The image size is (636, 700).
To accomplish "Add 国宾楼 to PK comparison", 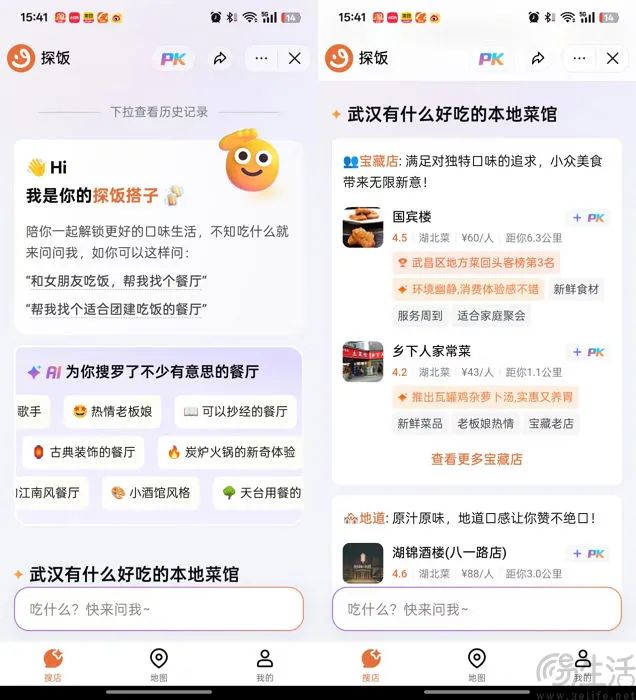I will click(588, 217).
